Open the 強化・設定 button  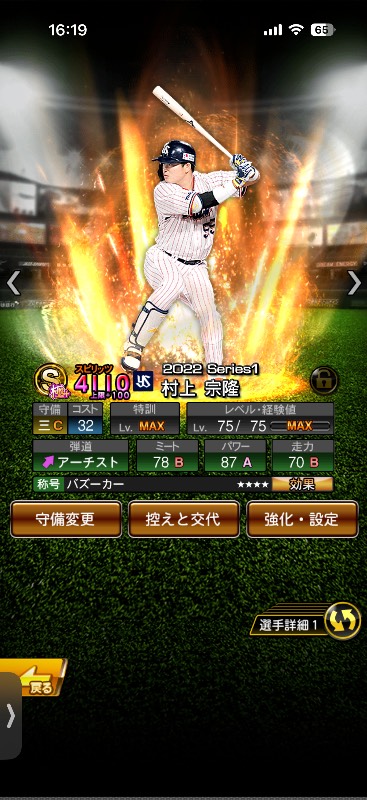302,519
